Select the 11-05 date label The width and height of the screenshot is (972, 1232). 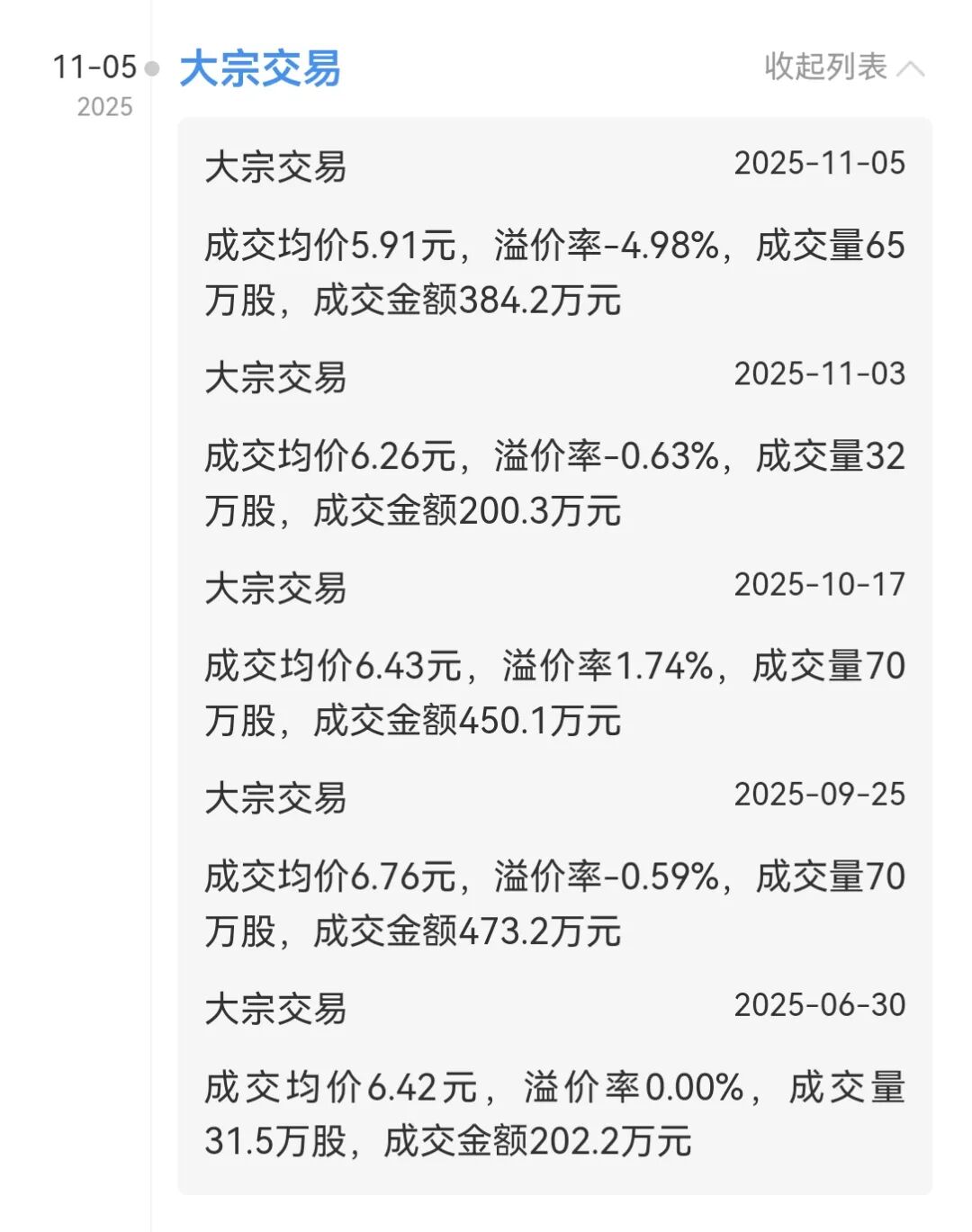coord(93,65)
